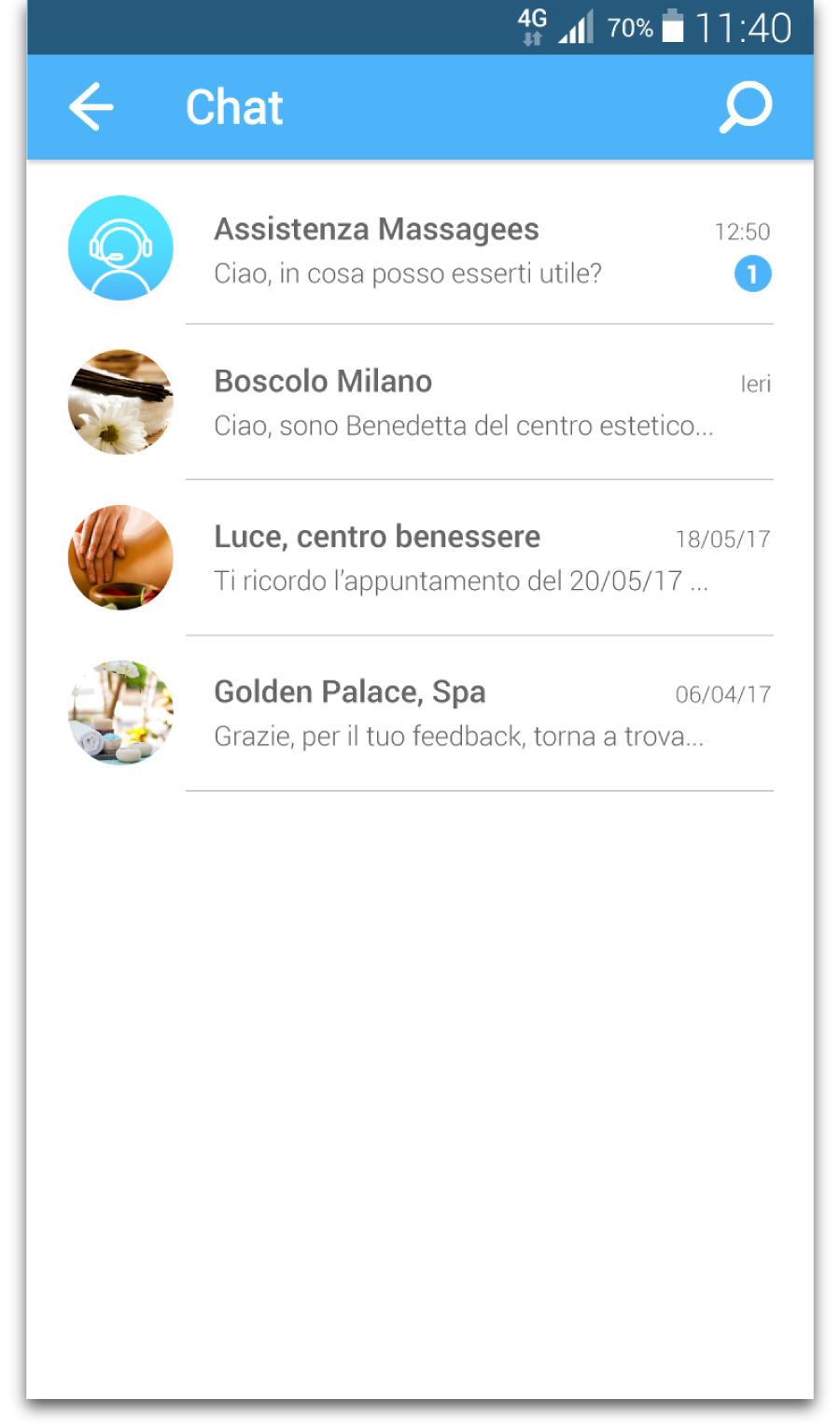The height and width of the screenshot is (1428, 840).
Task: Open the chat with Boscolo Milano
Action: (x=420, y=402)
